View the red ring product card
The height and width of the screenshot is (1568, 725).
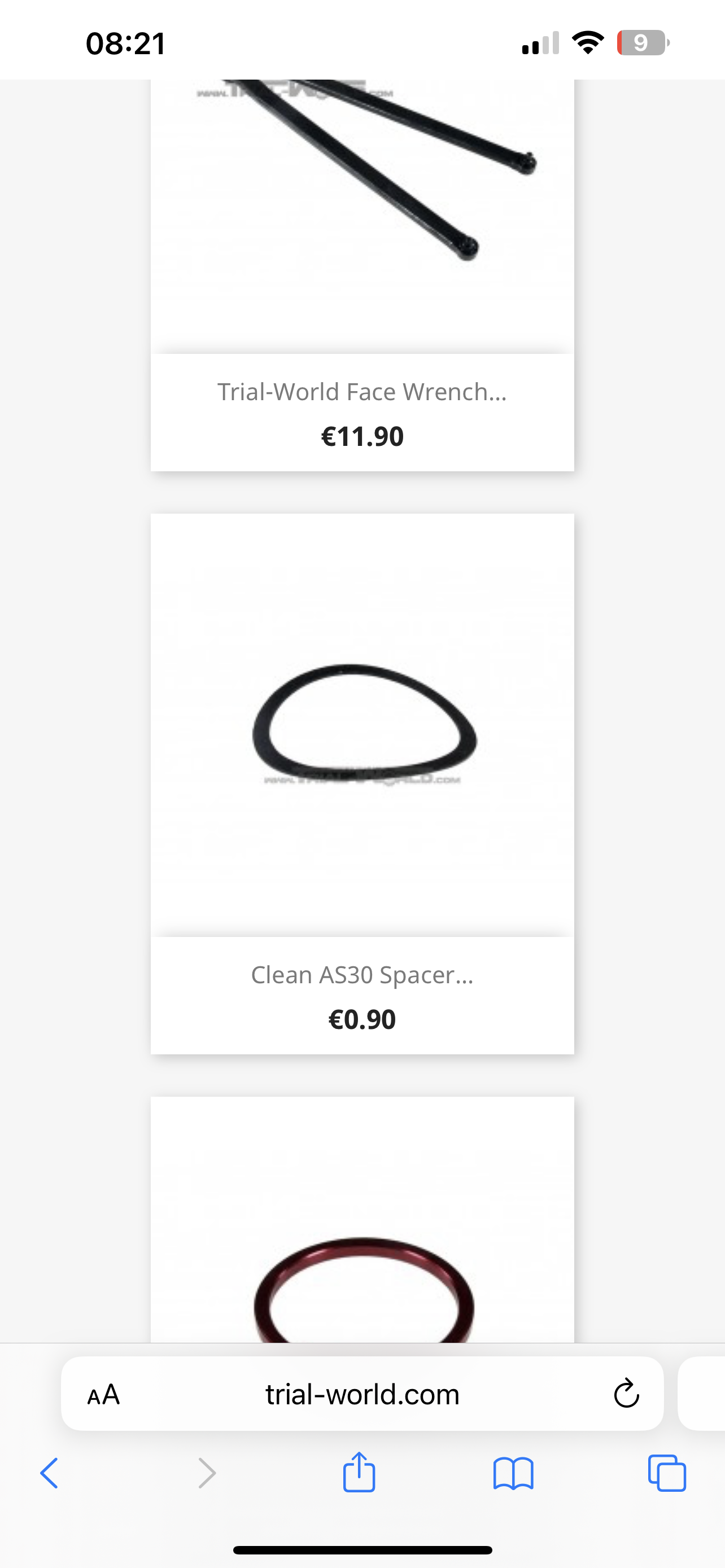click(x=362, y=1220)
